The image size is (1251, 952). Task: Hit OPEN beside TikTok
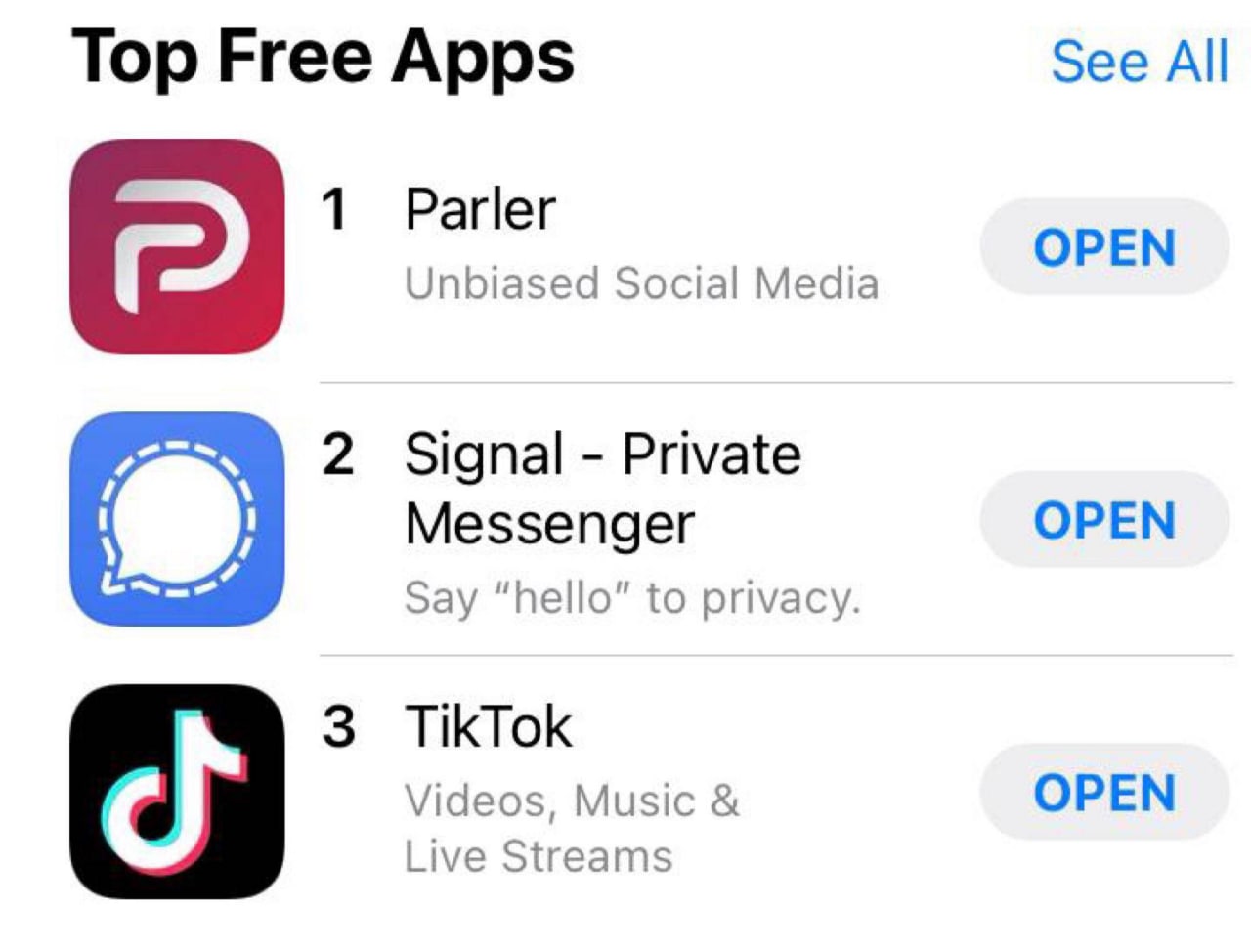[1104, 792]
